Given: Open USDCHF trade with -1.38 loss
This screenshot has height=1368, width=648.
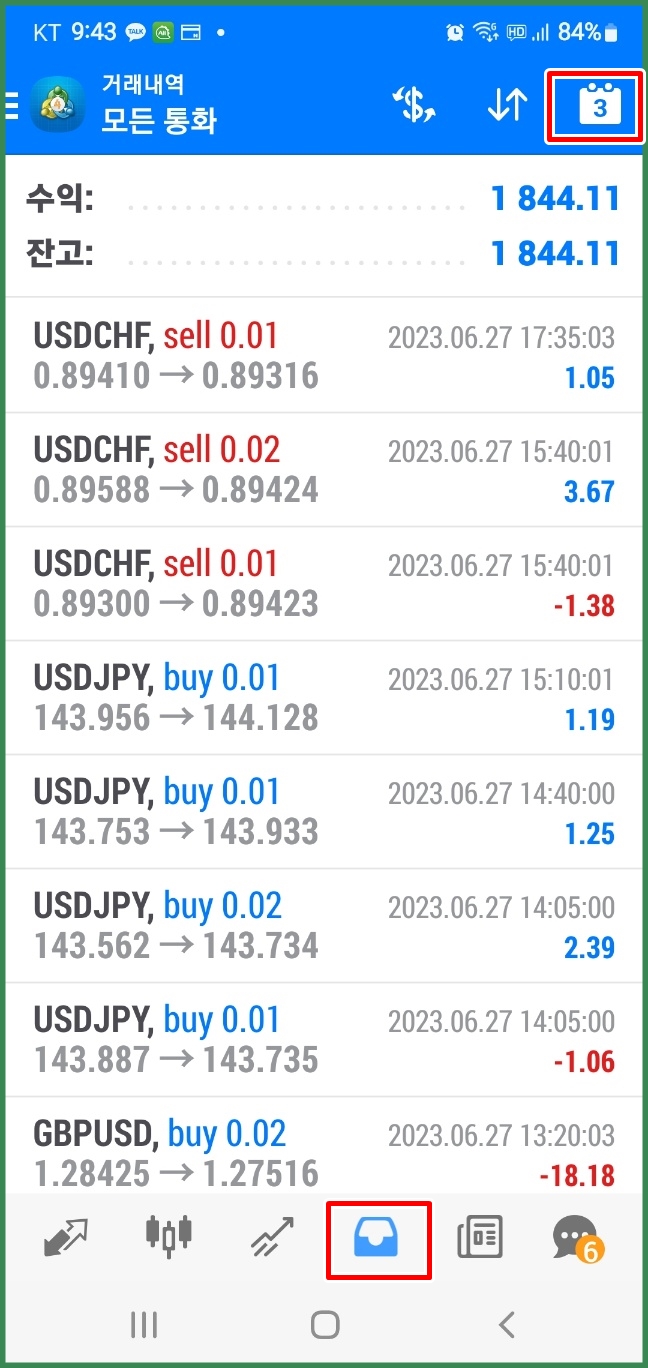Looking at the screenshot, I should pyautogui.click(x=324, y=584).
